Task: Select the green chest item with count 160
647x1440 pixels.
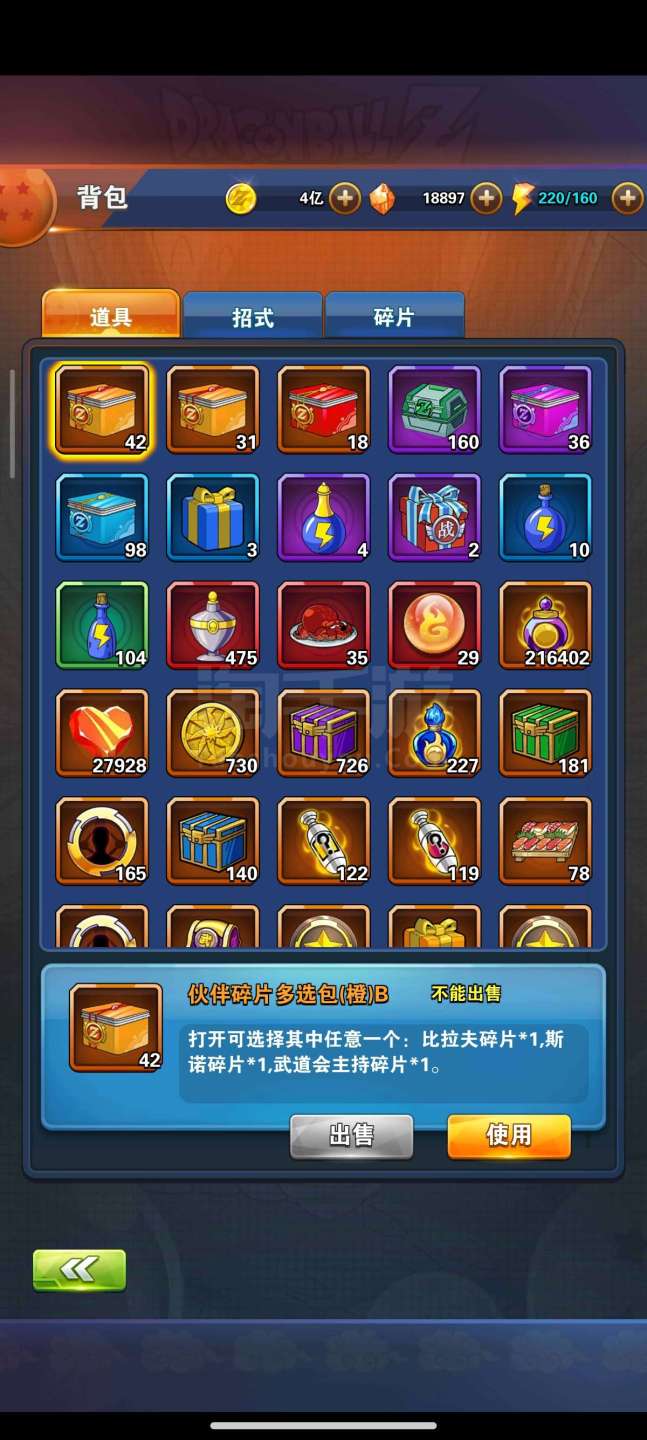Action: (435, 410)
